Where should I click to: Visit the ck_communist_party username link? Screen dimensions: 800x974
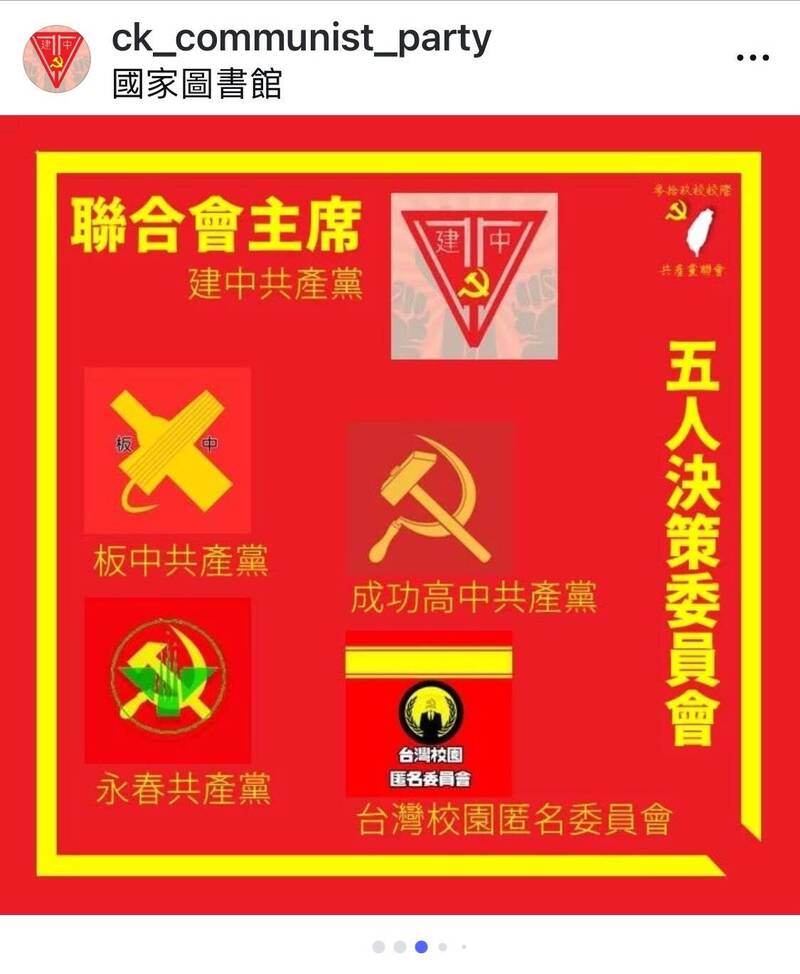click(301, 39)
